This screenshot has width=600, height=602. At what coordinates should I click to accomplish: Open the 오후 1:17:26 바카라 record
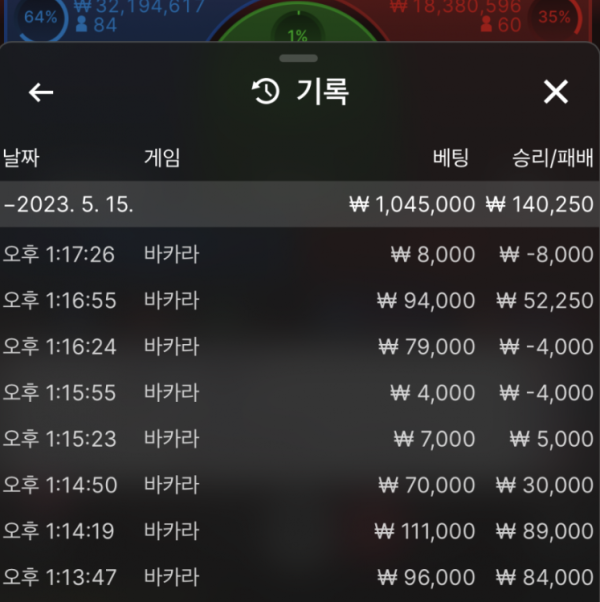pyautogui.click(x=299, y=255)
